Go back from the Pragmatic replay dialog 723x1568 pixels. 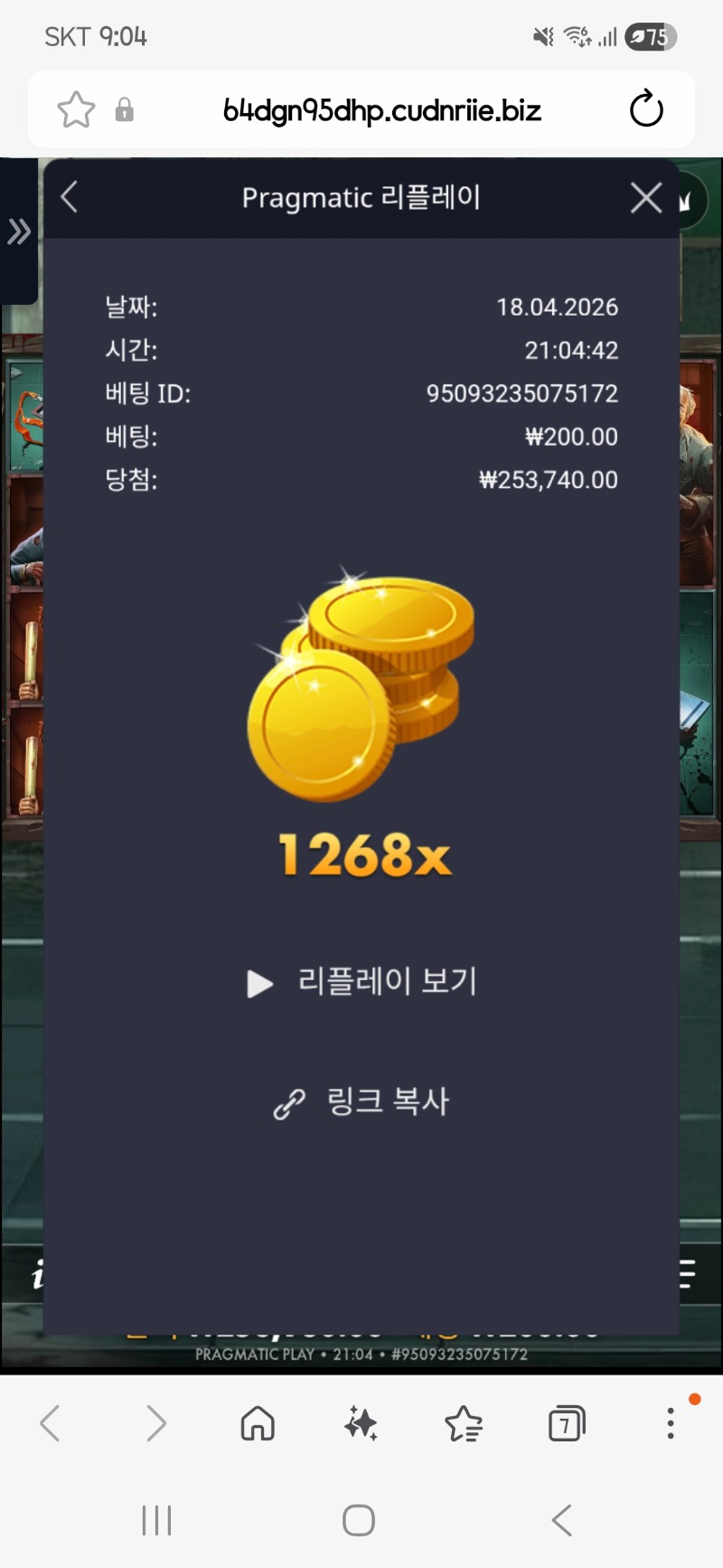coord(70,197)
